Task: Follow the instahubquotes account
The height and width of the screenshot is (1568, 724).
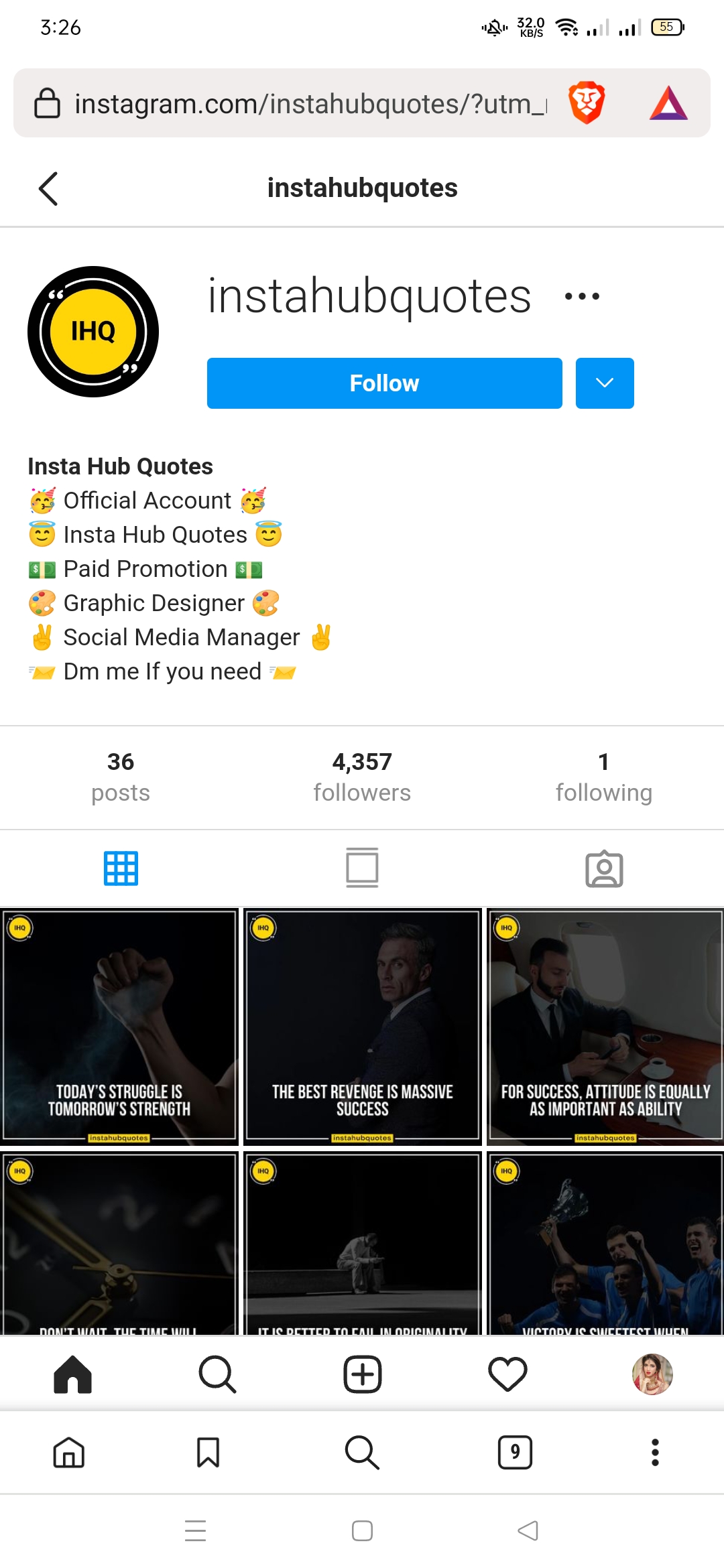Action: pyautogui.click(x=384, y=383)
